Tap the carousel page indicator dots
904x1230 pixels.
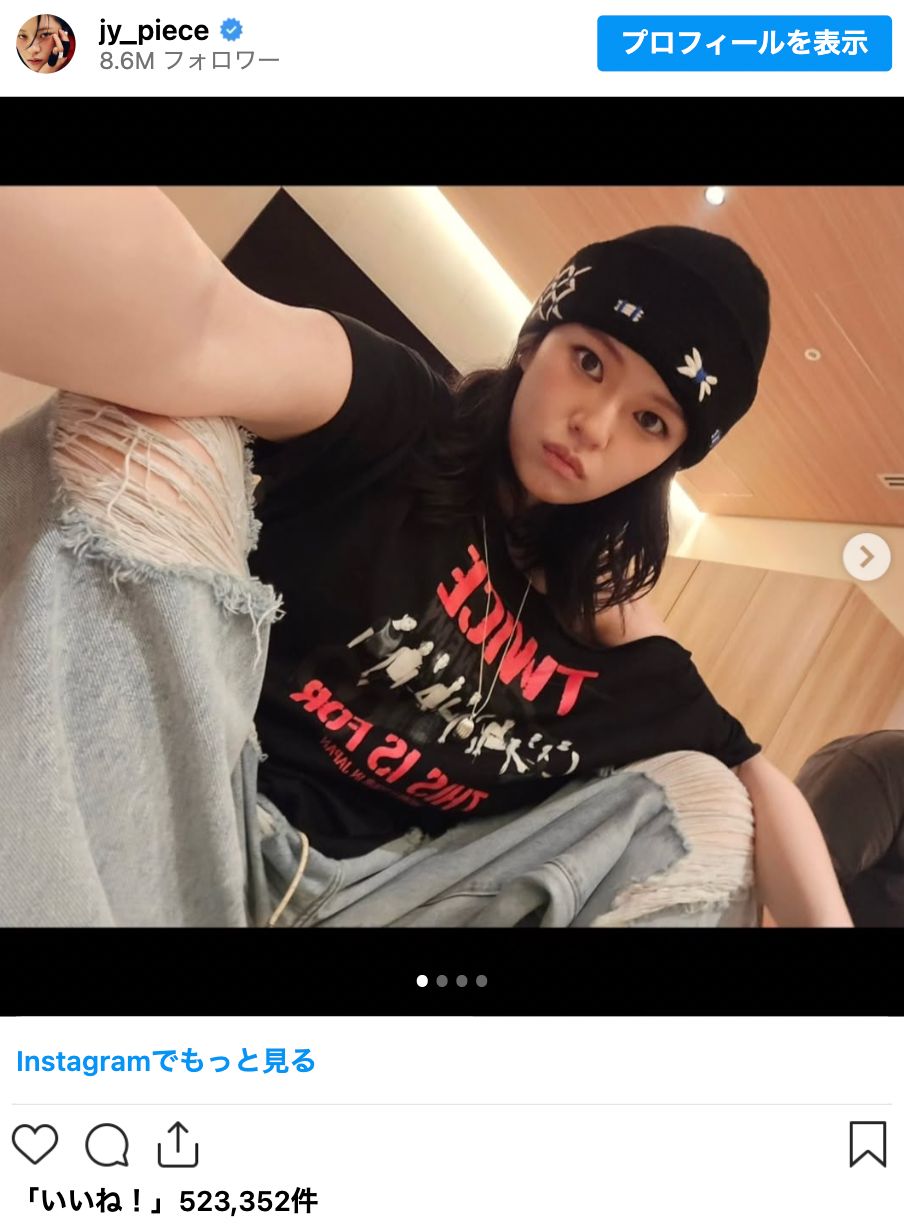[x=452, y=981]
